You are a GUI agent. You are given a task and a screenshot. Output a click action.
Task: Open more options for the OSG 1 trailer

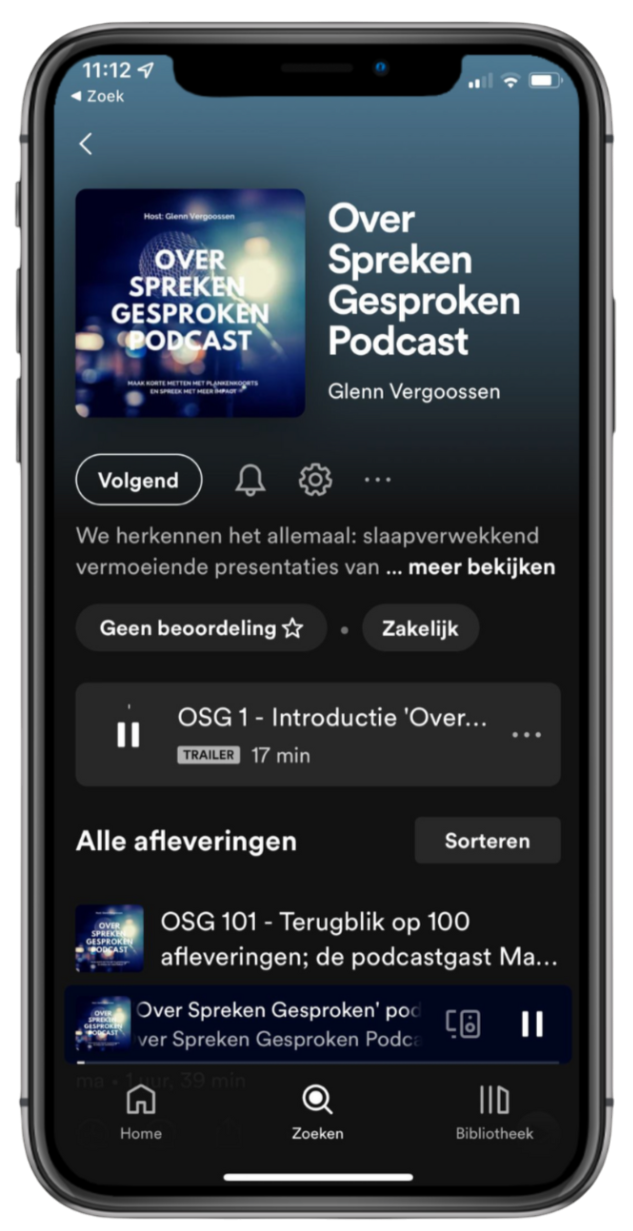(526, 735)
